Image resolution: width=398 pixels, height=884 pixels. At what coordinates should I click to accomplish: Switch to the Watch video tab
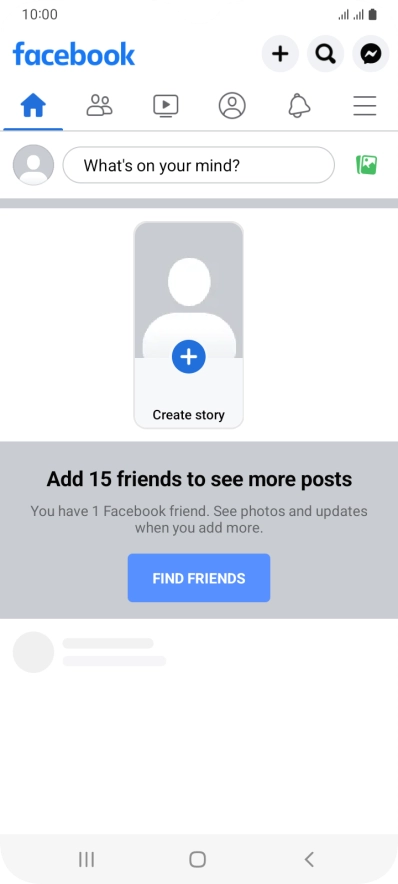[x=166, y=105]
